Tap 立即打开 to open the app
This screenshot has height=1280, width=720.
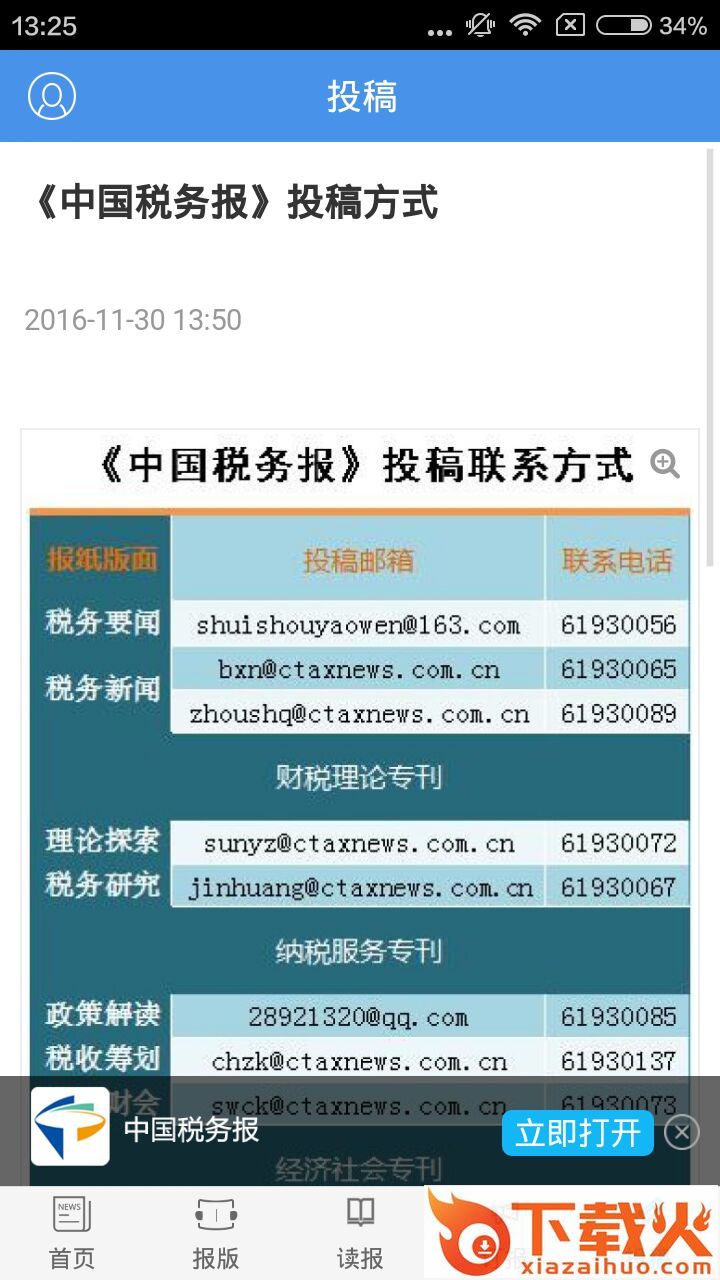click(x=577, y=1133)
